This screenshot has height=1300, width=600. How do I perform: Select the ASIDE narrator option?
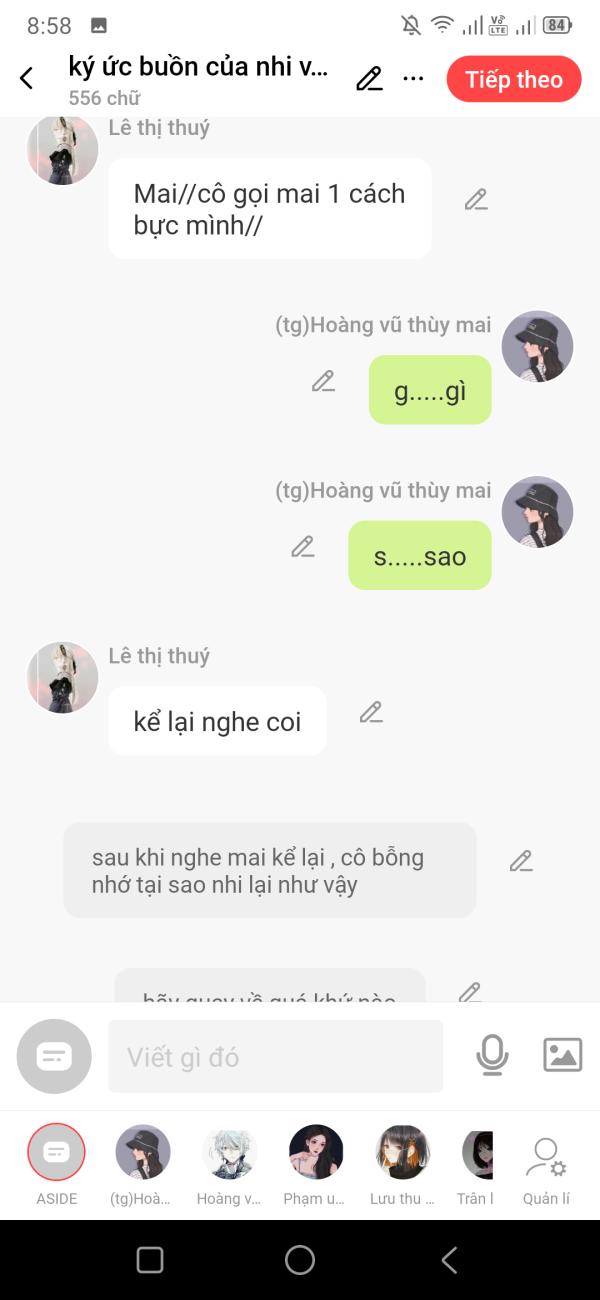(x=56, y=1165)
